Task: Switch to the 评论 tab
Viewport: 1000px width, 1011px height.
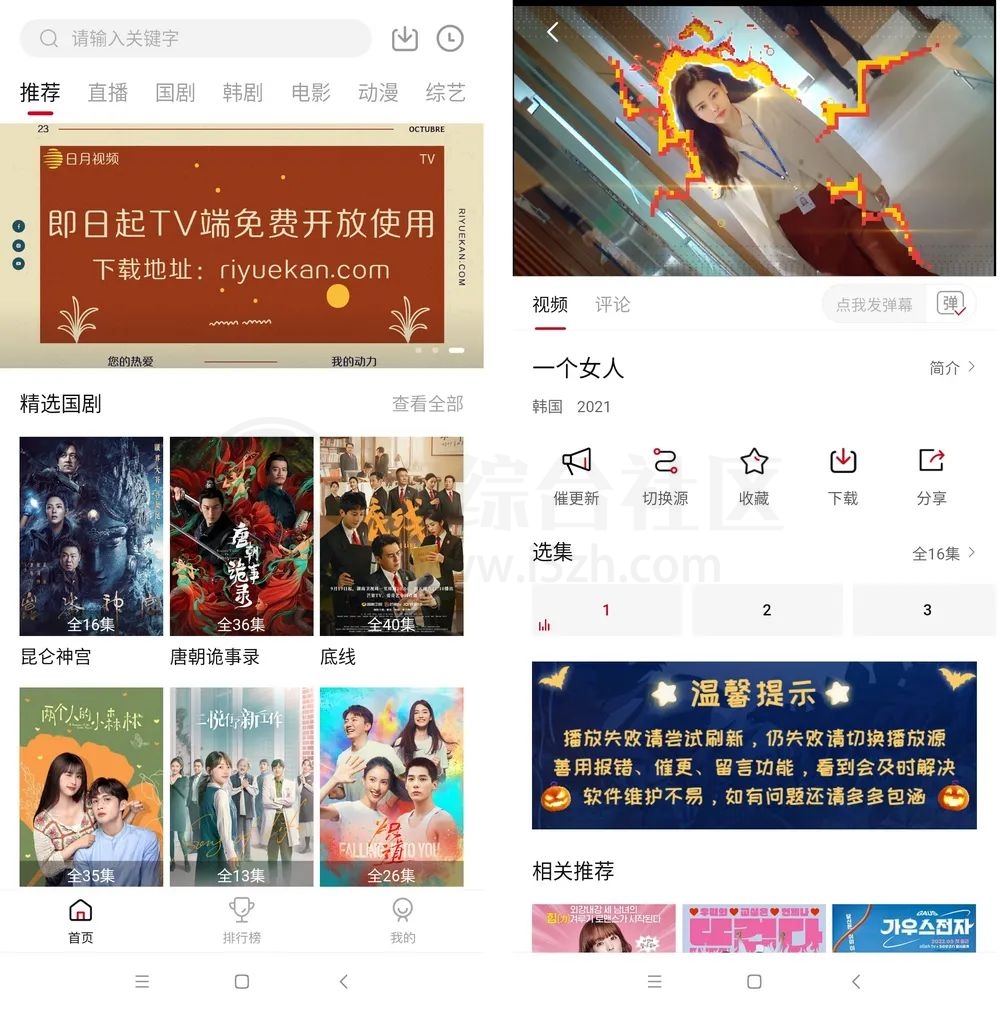Action: click(612, 305)
